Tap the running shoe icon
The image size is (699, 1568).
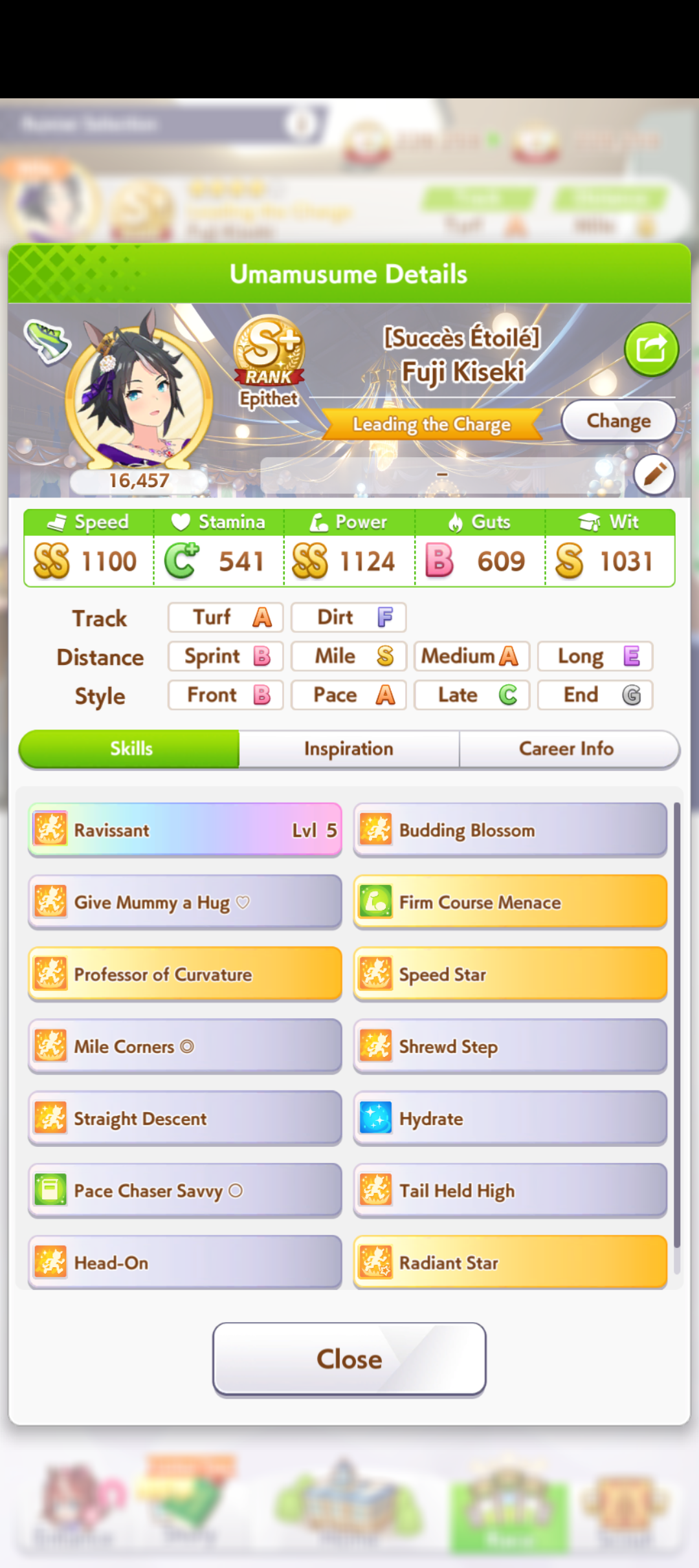(47, 340)
